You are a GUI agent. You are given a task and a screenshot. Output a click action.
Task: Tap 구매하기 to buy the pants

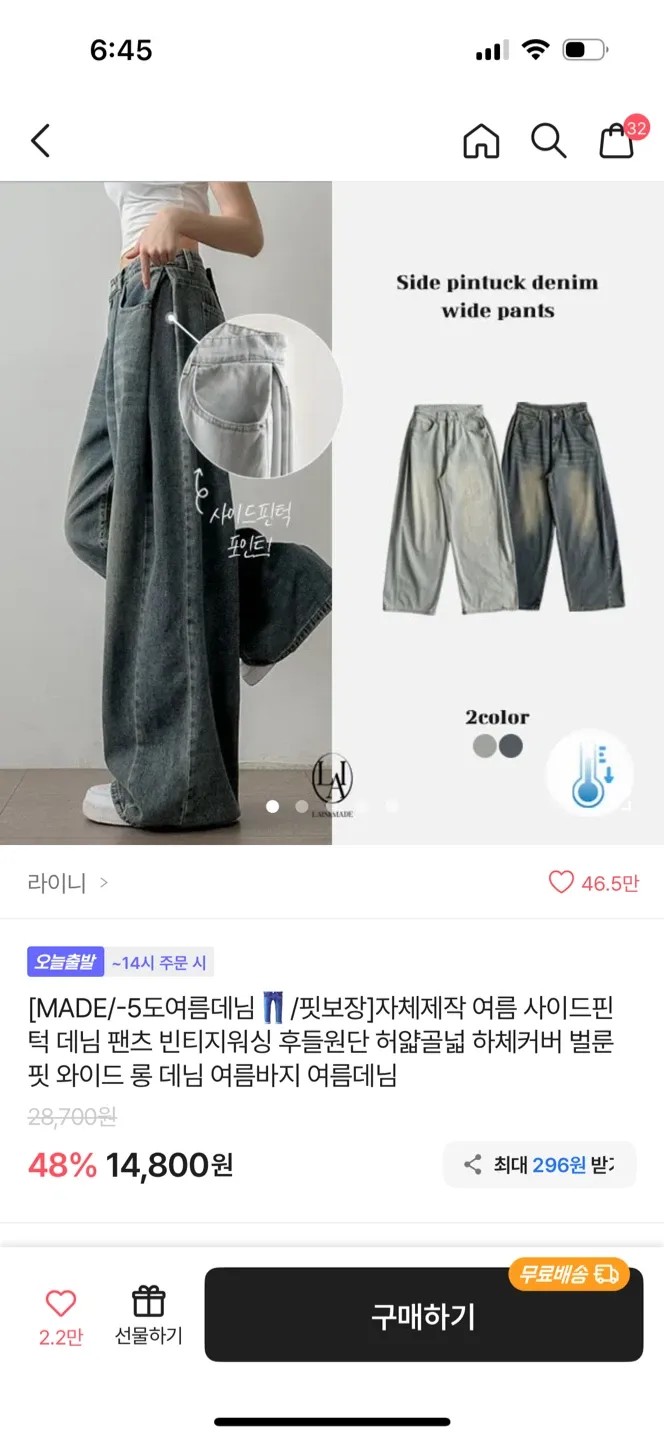point(423,1315)
